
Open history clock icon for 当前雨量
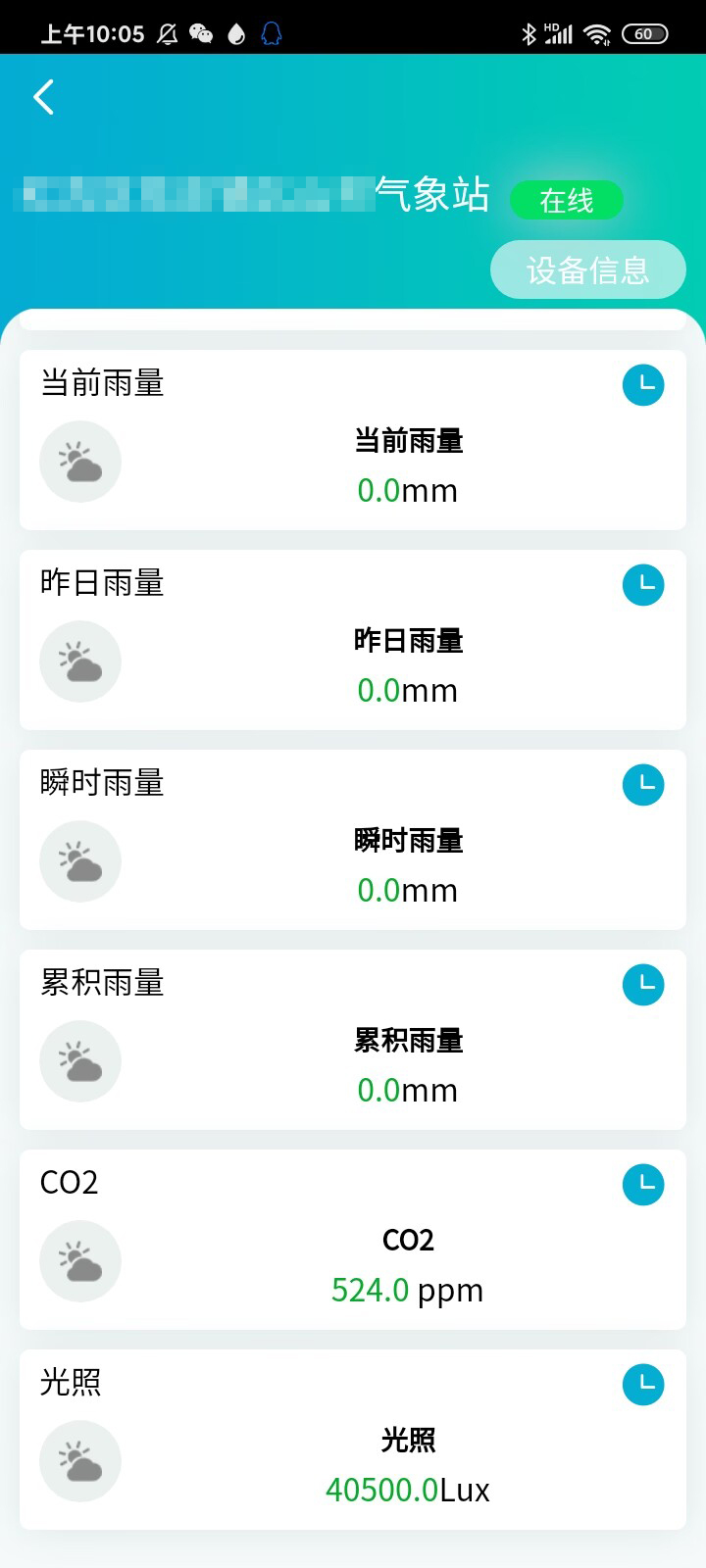[x=643, y=385]
